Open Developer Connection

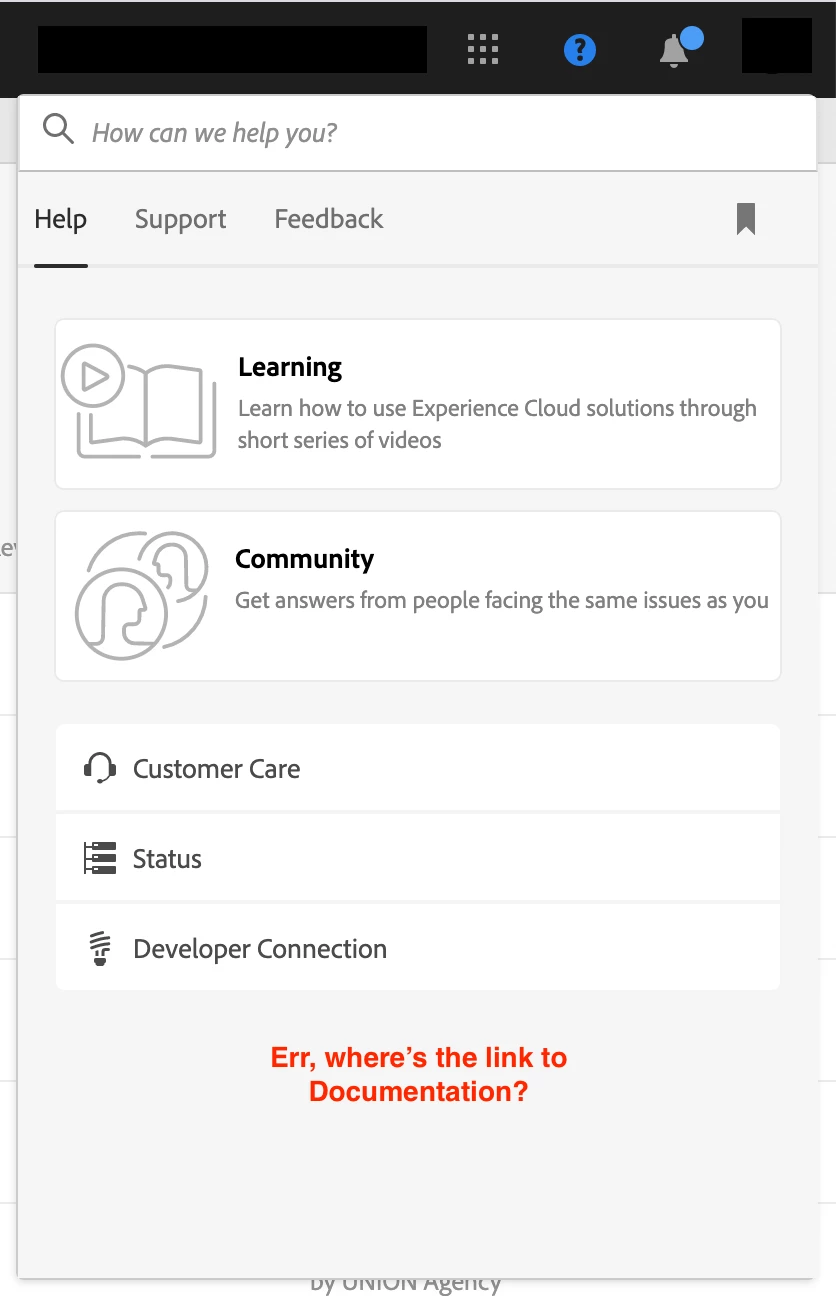[417, 948]
